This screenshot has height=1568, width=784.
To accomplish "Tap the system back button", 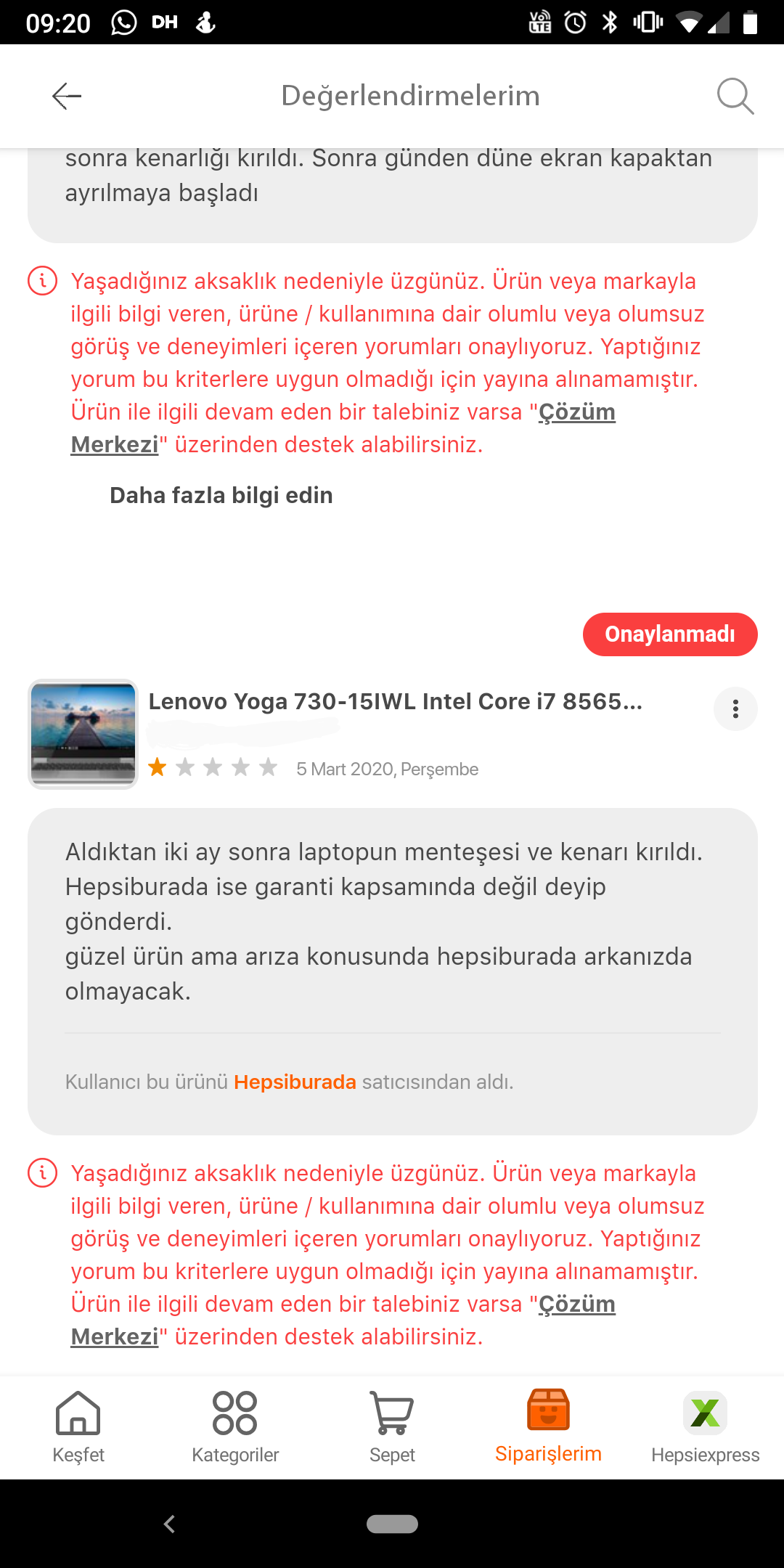I will (170, 1524).
